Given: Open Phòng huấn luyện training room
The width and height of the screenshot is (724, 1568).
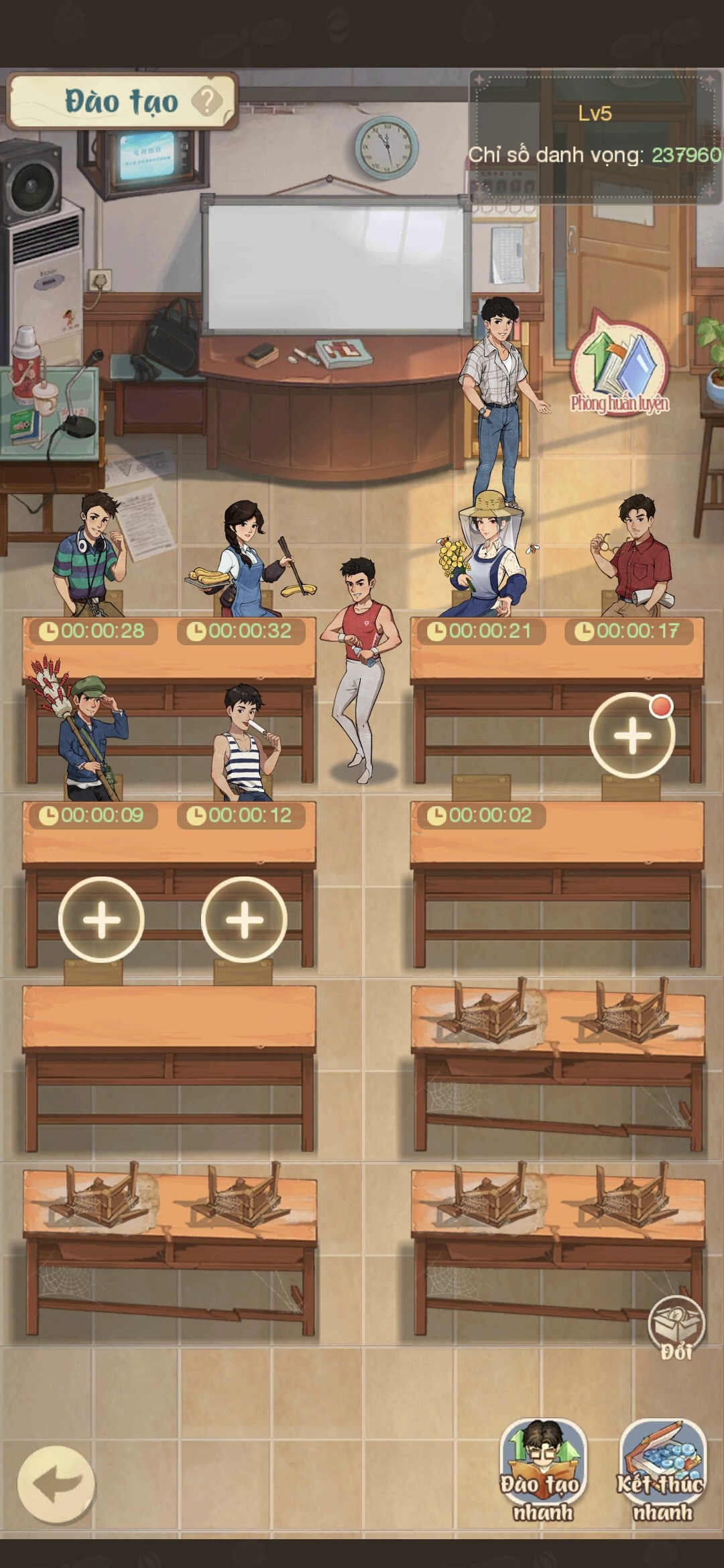Looking at the screenshot, I should click(x=620, y=367).
